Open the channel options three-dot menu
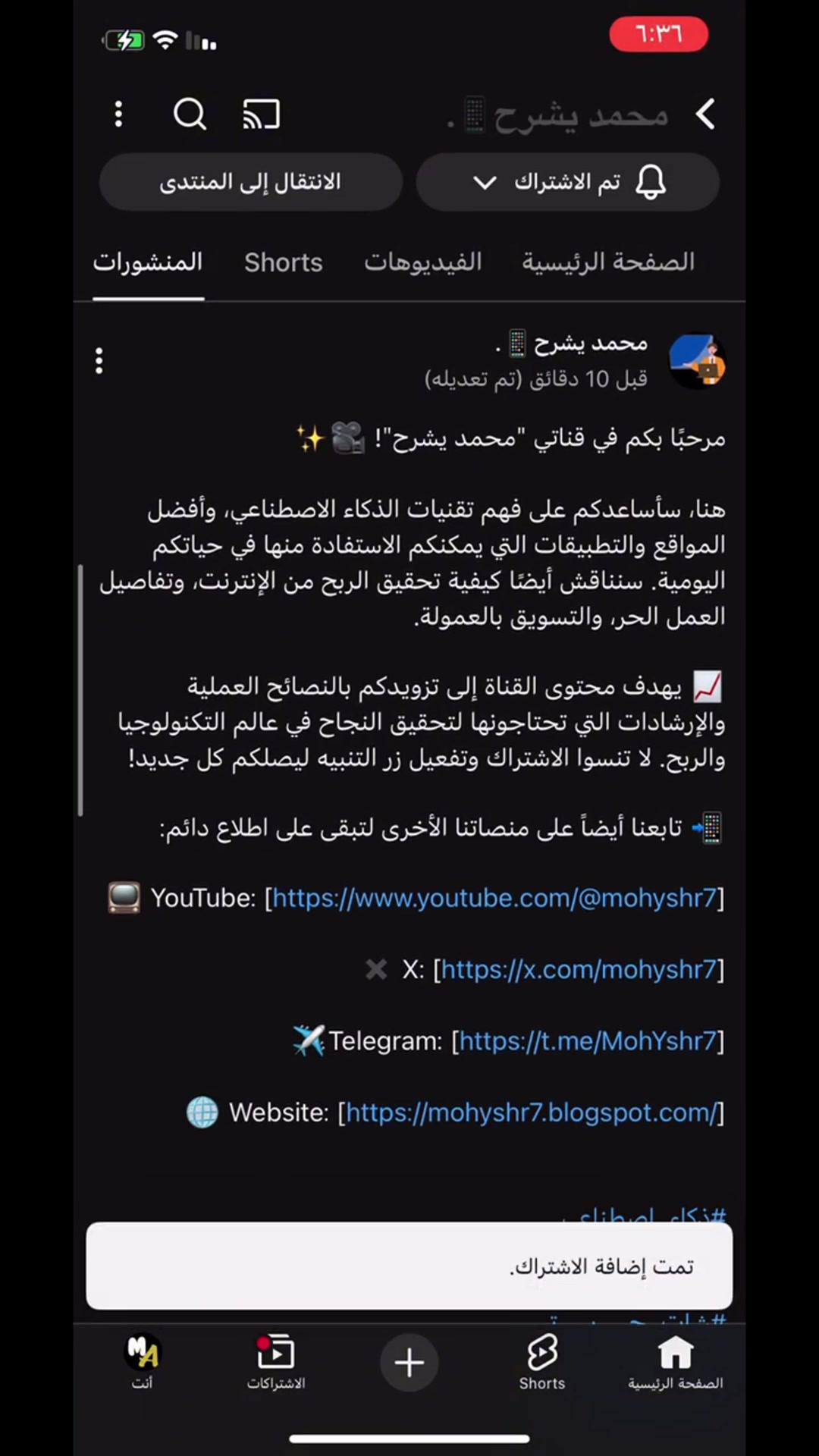 (118, 114)
